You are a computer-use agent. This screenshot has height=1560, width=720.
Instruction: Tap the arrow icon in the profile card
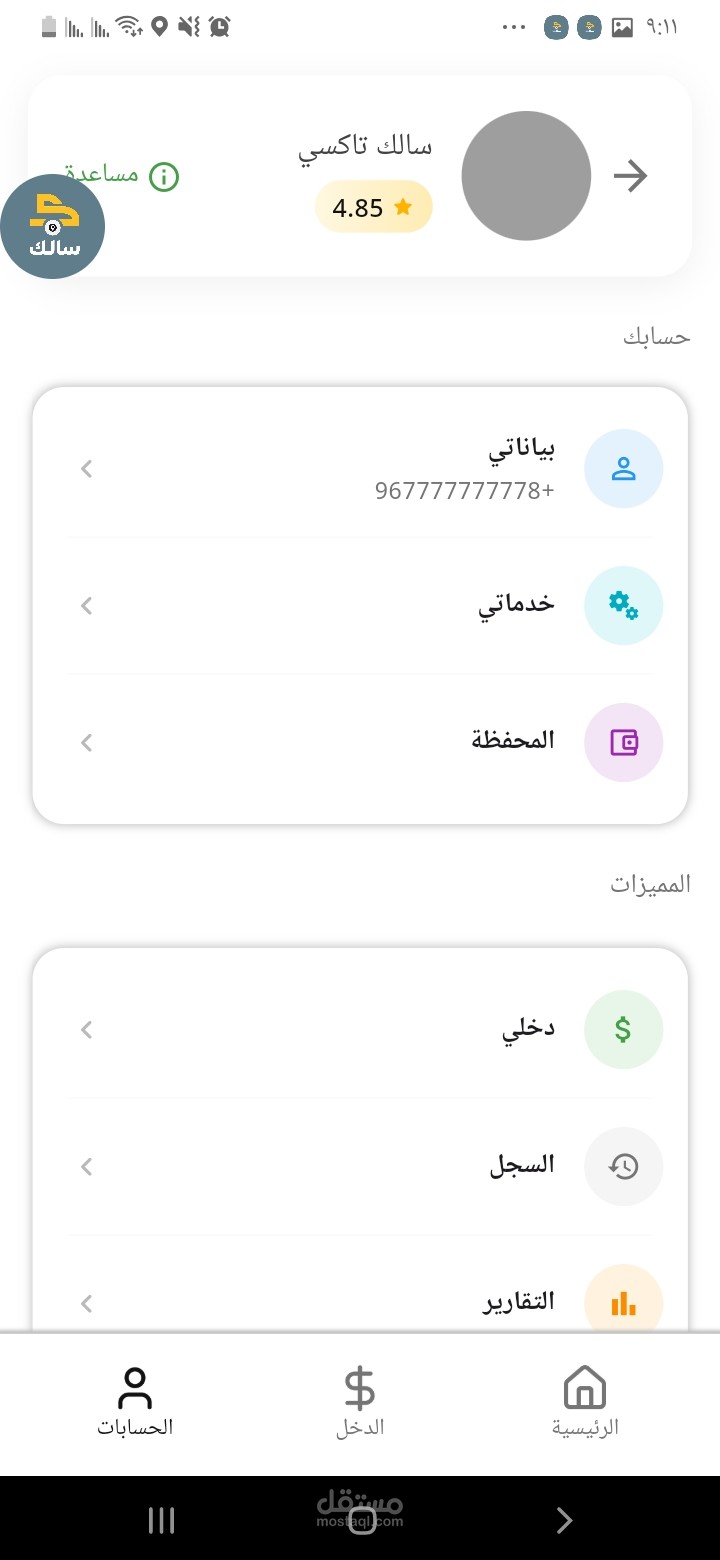coord(630,176)
